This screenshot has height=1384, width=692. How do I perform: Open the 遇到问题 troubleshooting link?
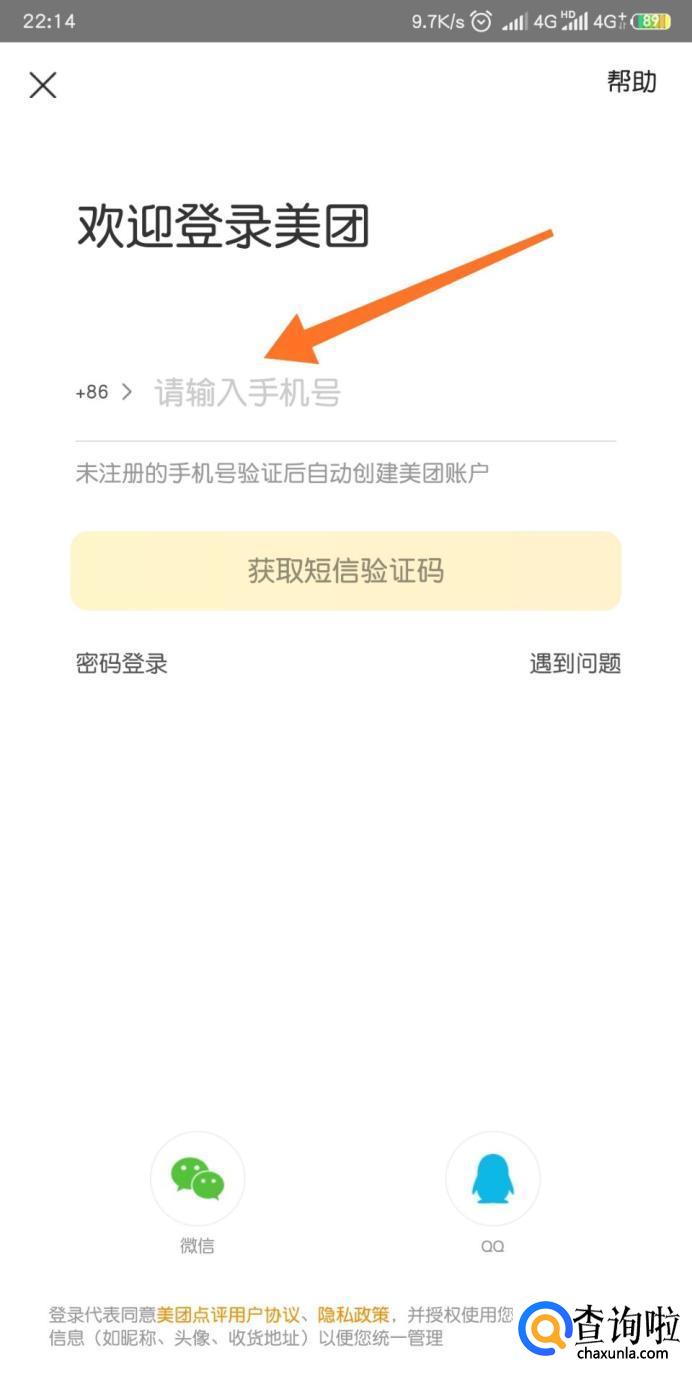(x=575, y=663)
